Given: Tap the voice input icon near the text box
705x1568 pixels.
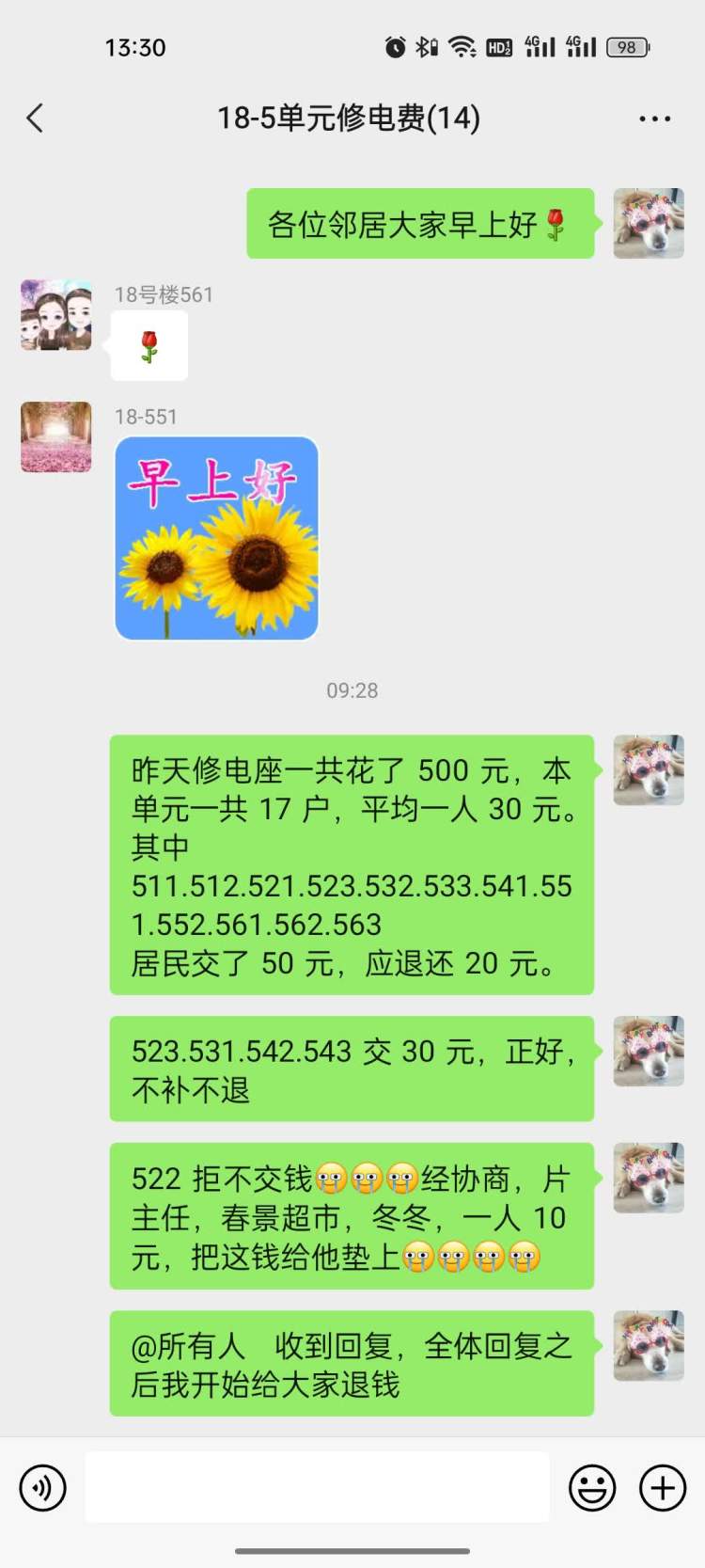Looking at the screenshot, I should pos(42,1487).
